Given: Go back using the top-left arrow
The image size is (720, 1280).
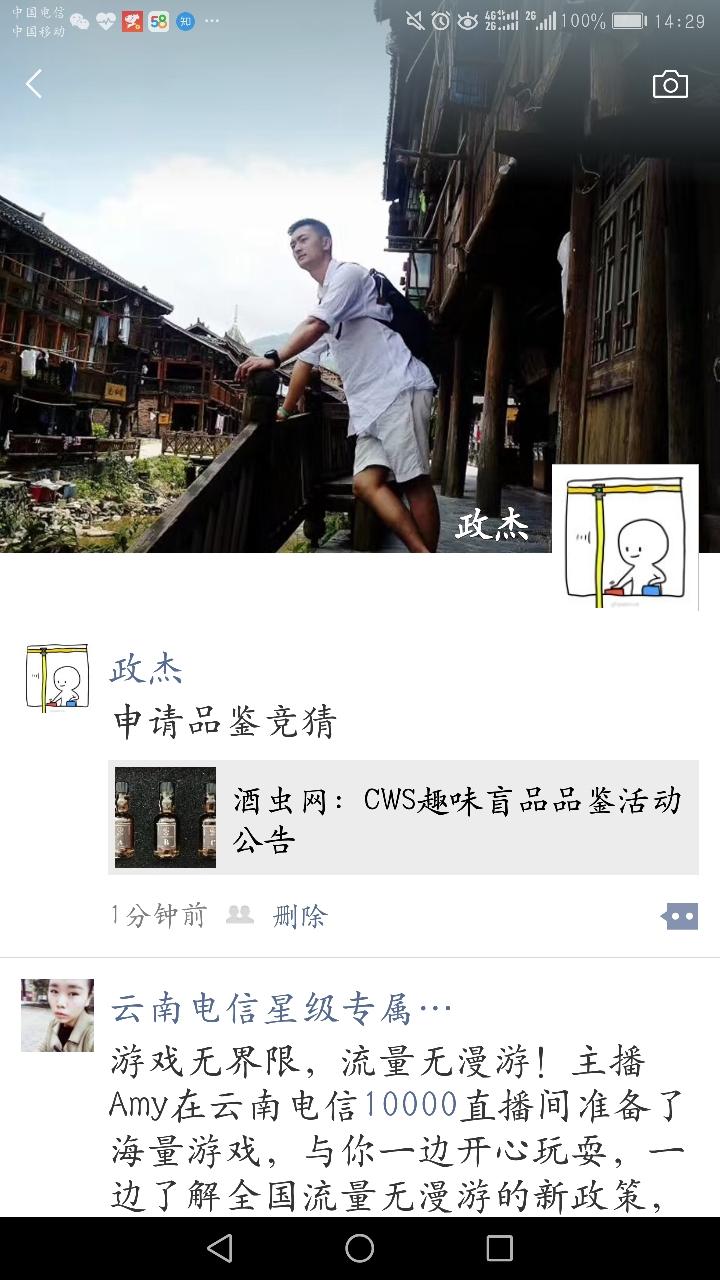Looking at the screenshot, I should (x=34, y=85).
